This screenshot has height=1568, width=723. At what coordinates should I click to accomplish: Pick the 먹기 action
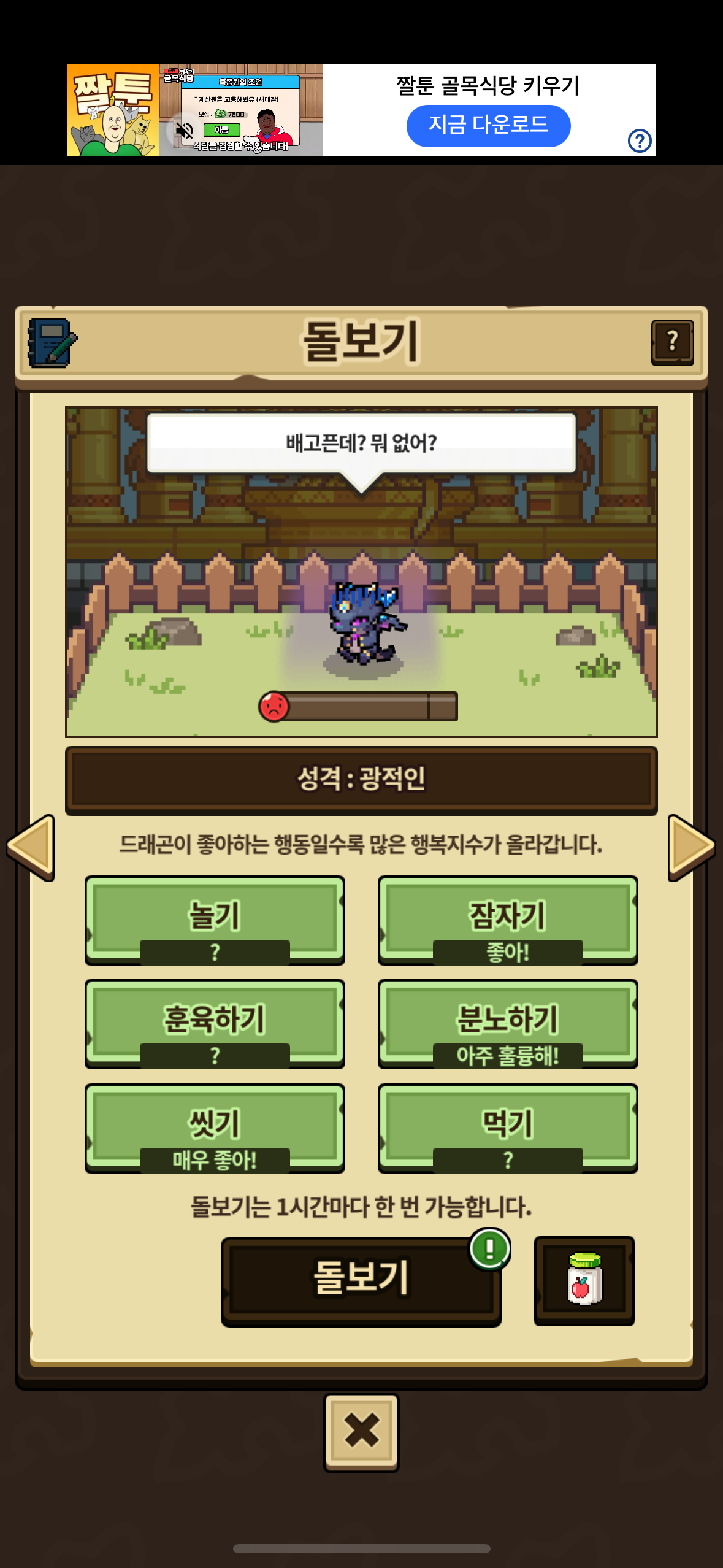(x=508, y=1128)
